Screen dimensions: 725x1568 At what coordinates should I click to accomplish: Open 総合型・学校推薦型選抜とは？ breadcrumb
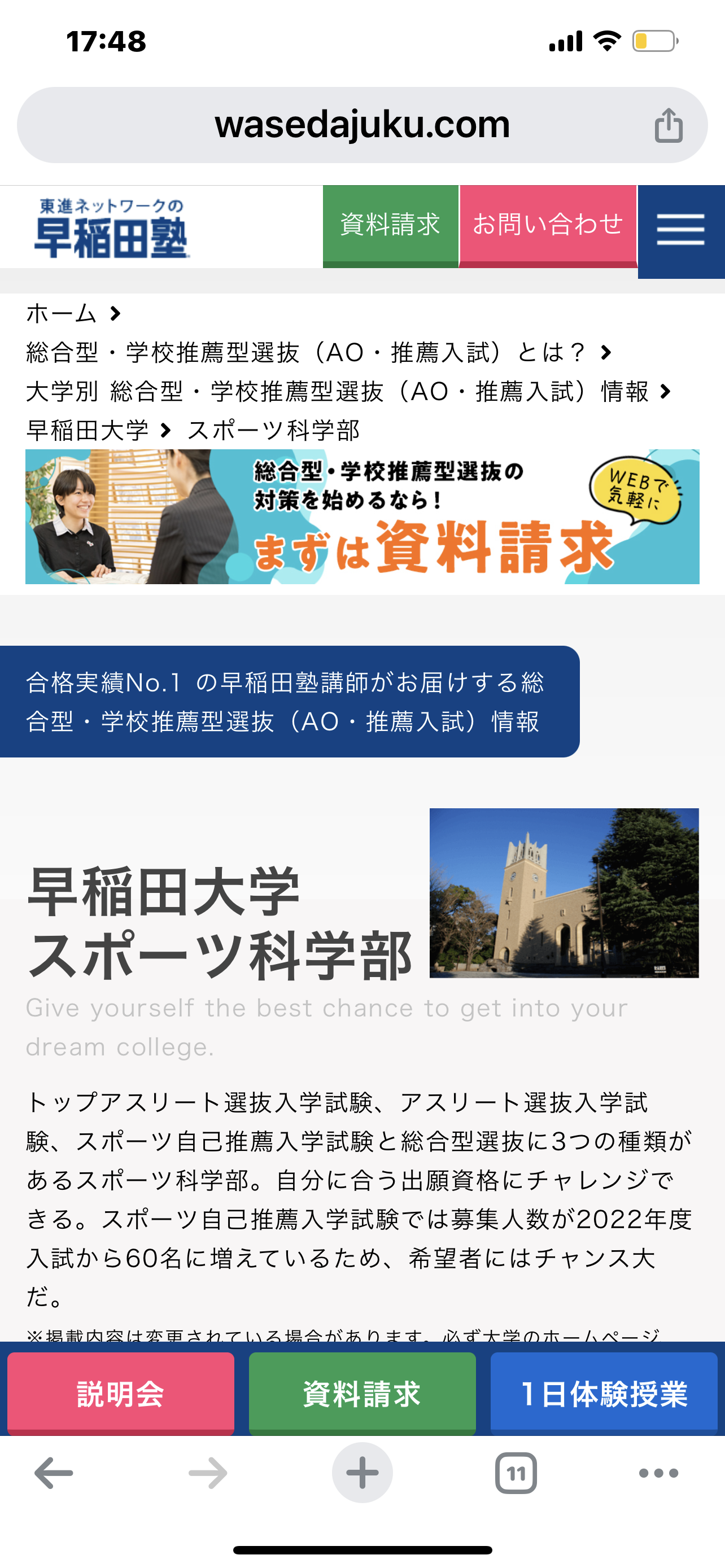[x=305, y=352]
